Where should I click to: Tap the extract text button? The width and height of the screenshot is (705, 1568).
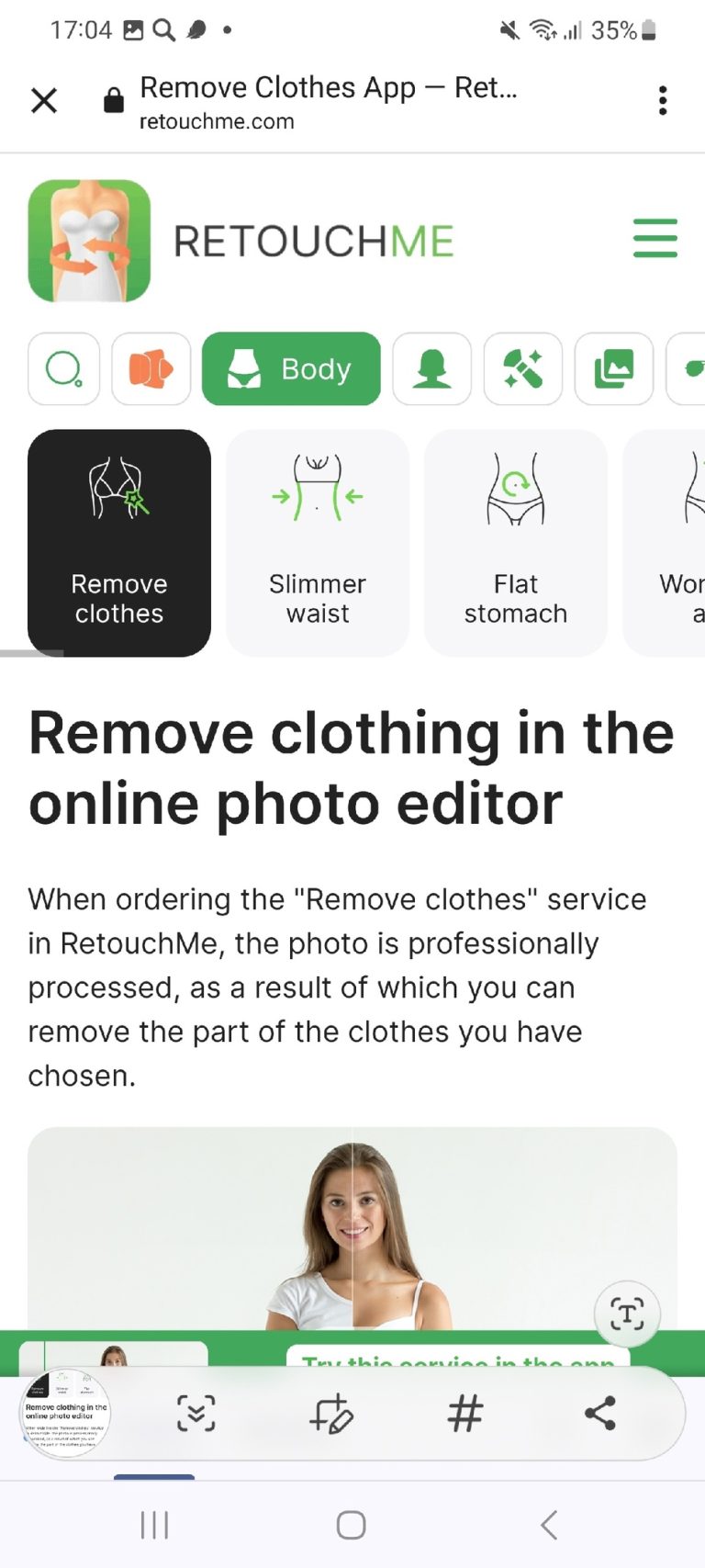(x=627, y=1314)
